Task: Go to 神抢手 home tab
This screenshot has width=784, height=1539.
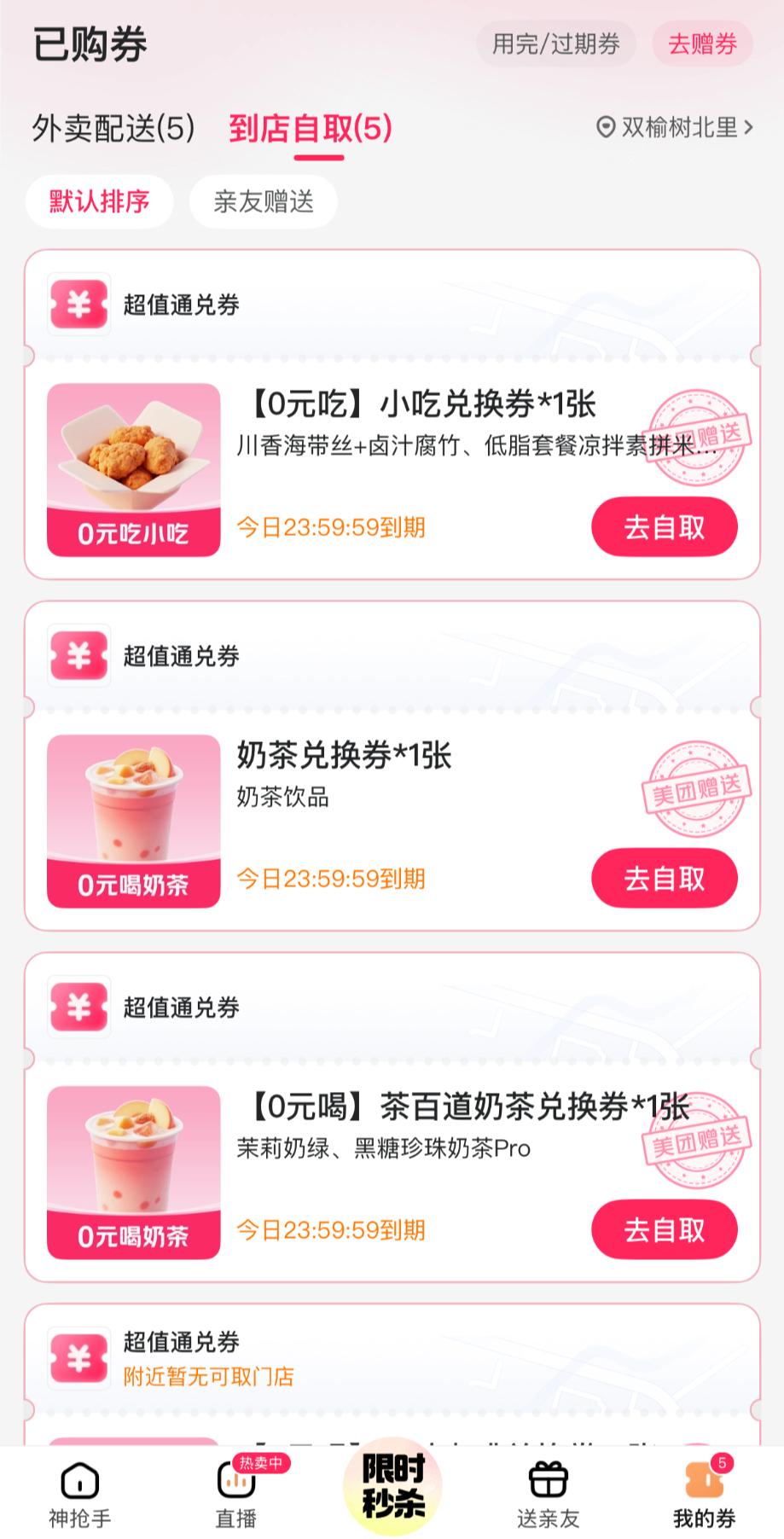Action: pos(79,1495)
